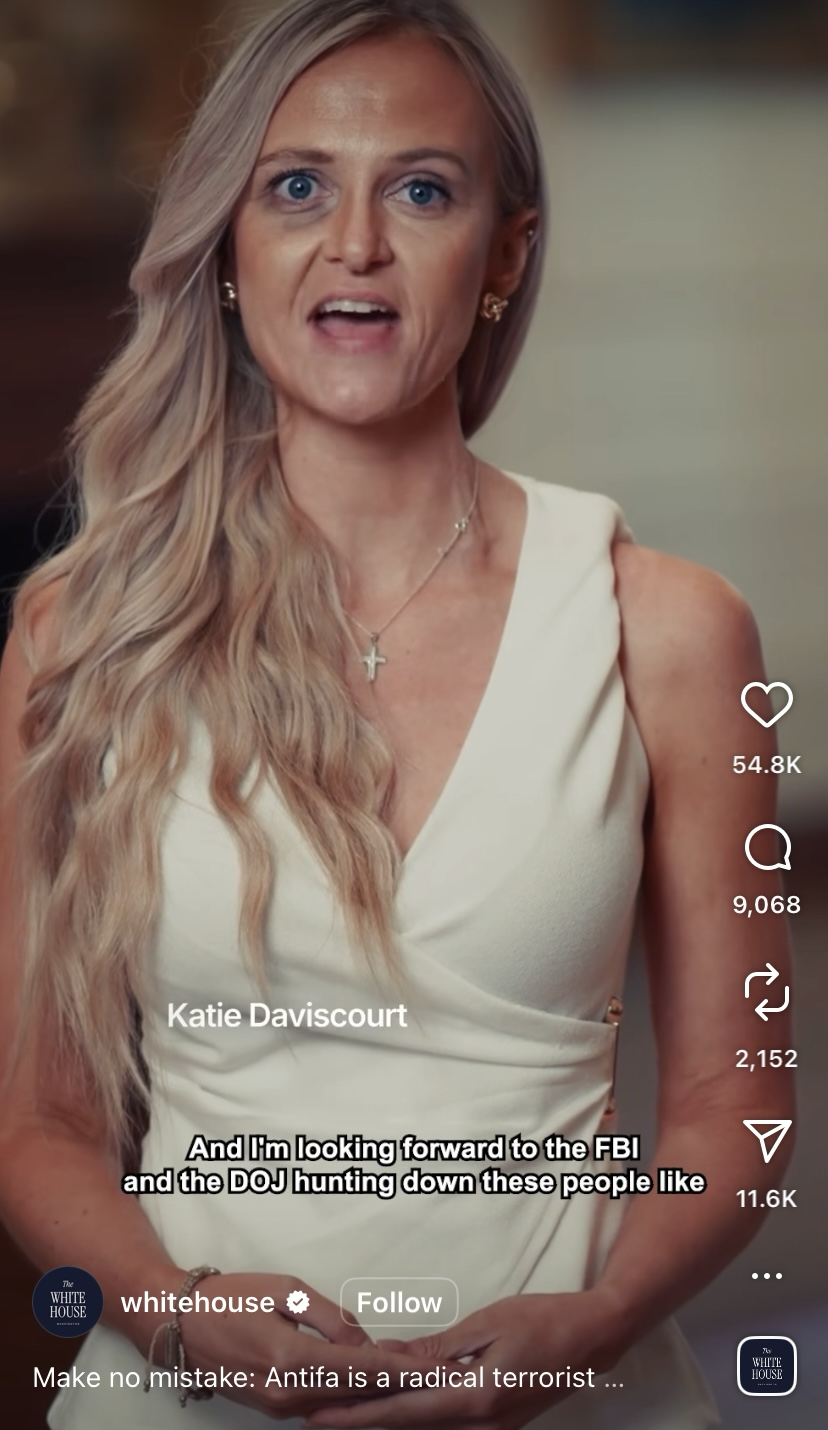The width and height of the screenshot is (828, 1430).
Task: Open the reel's audio thumbnail
Action: click(767, 1366)
